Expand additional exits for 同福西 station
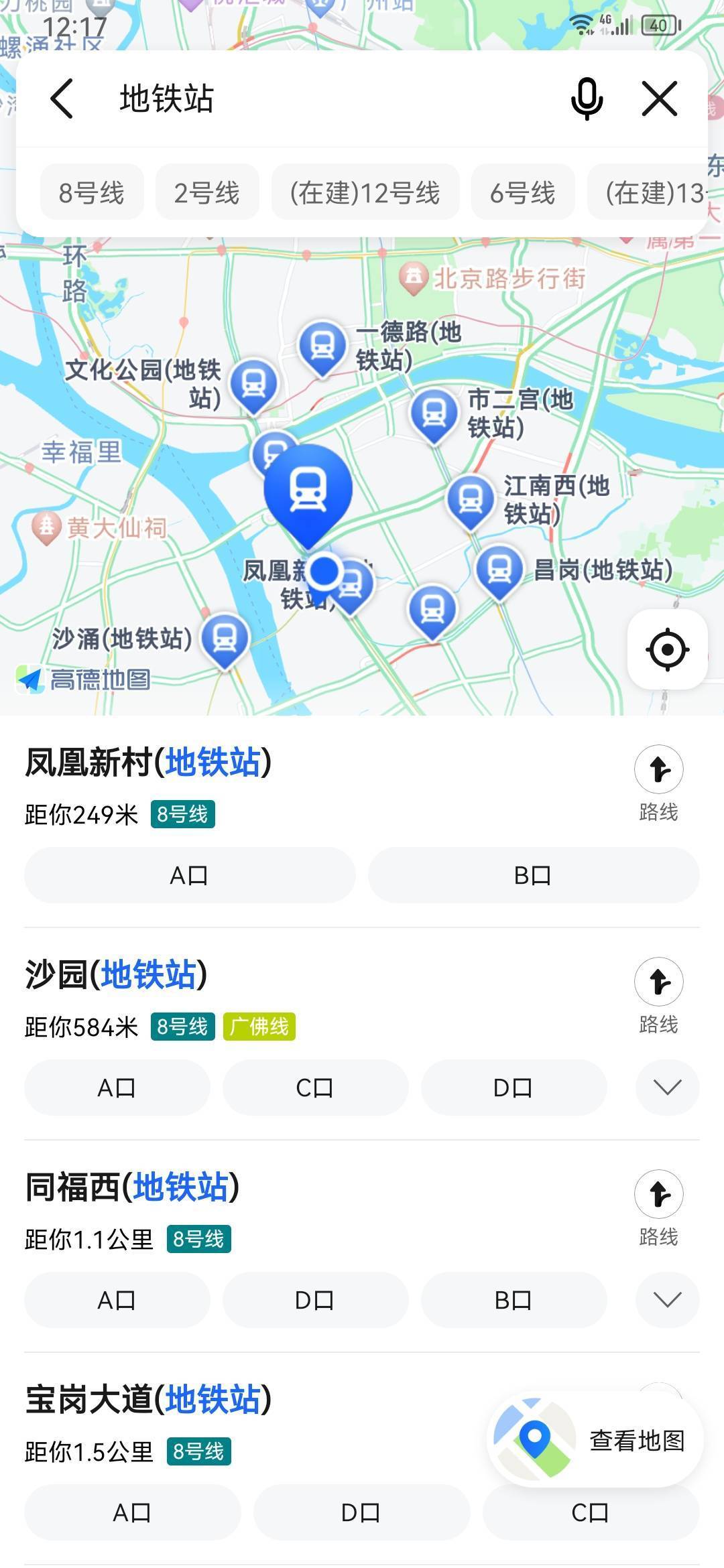Image resolution: width=724 pixels, height=1568 pixels. click(x=666, y=1299)
